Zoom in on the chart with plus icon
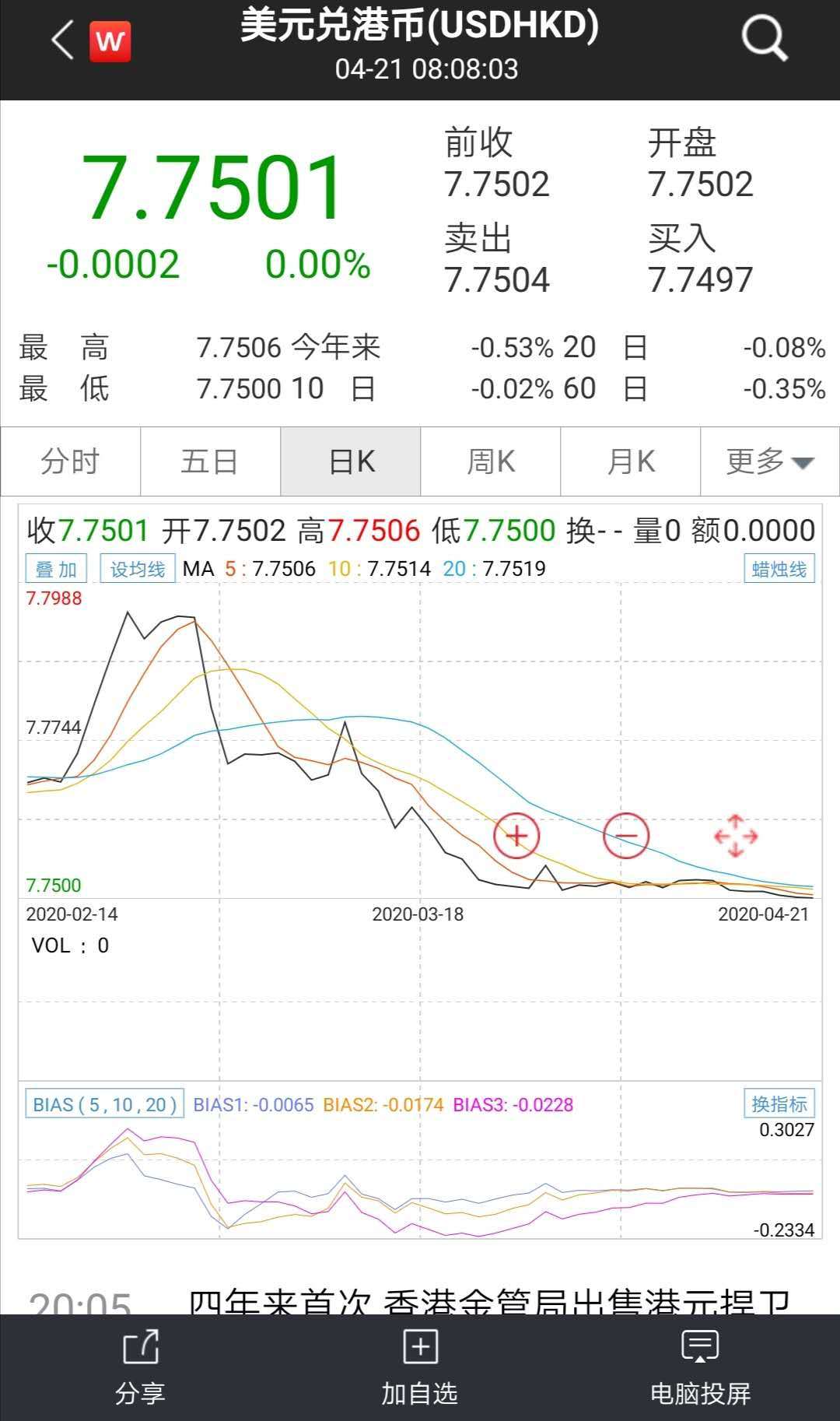840x1421 pixels. tap(516, 835)
